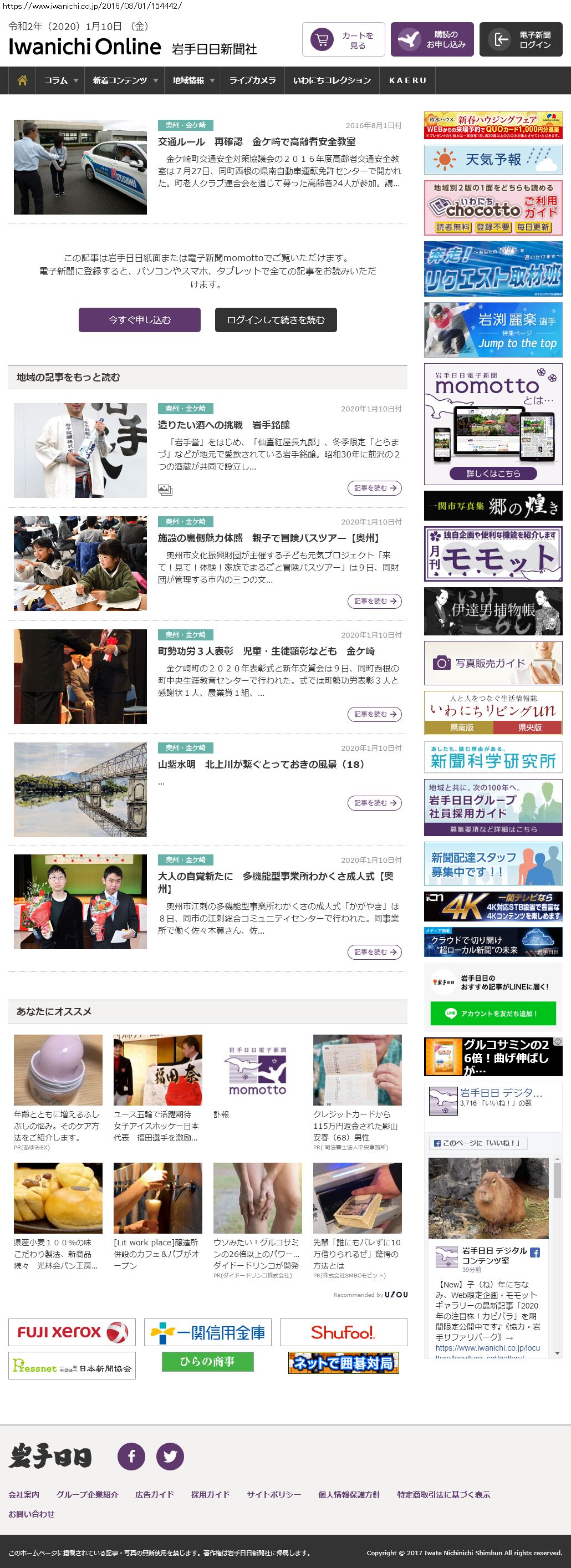Viewport: 571px width, 1568px height.
Task: Visit the Facebook icon in footer
Action: click(131, 1456)
